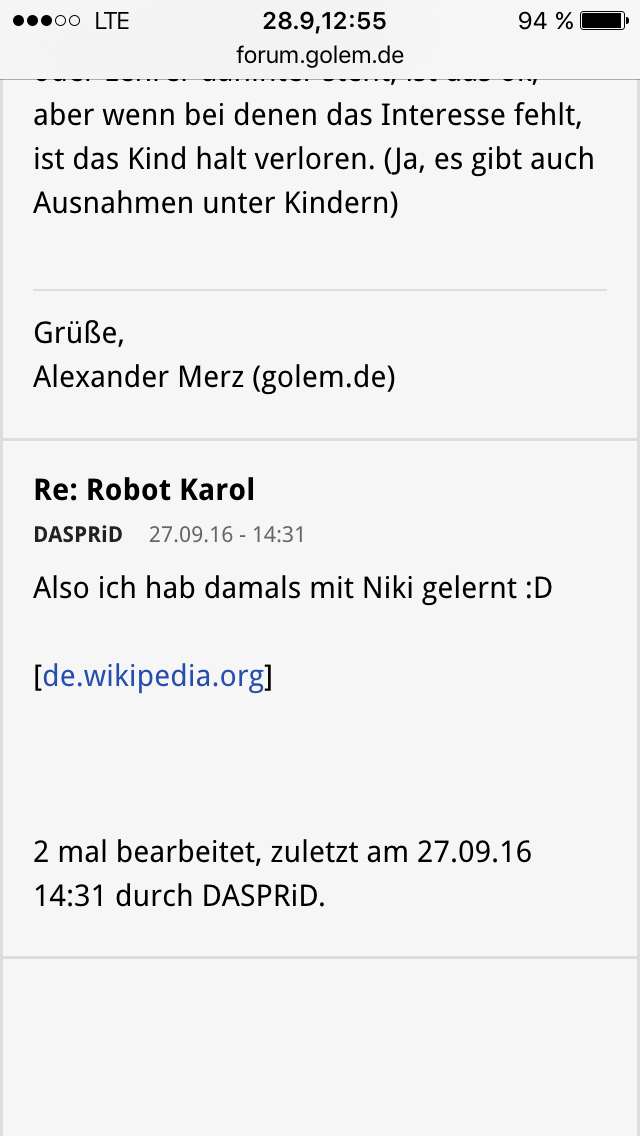Open the de.wikipedia.org link
This screenshot has height=1136, width=640.
[153, 677]
